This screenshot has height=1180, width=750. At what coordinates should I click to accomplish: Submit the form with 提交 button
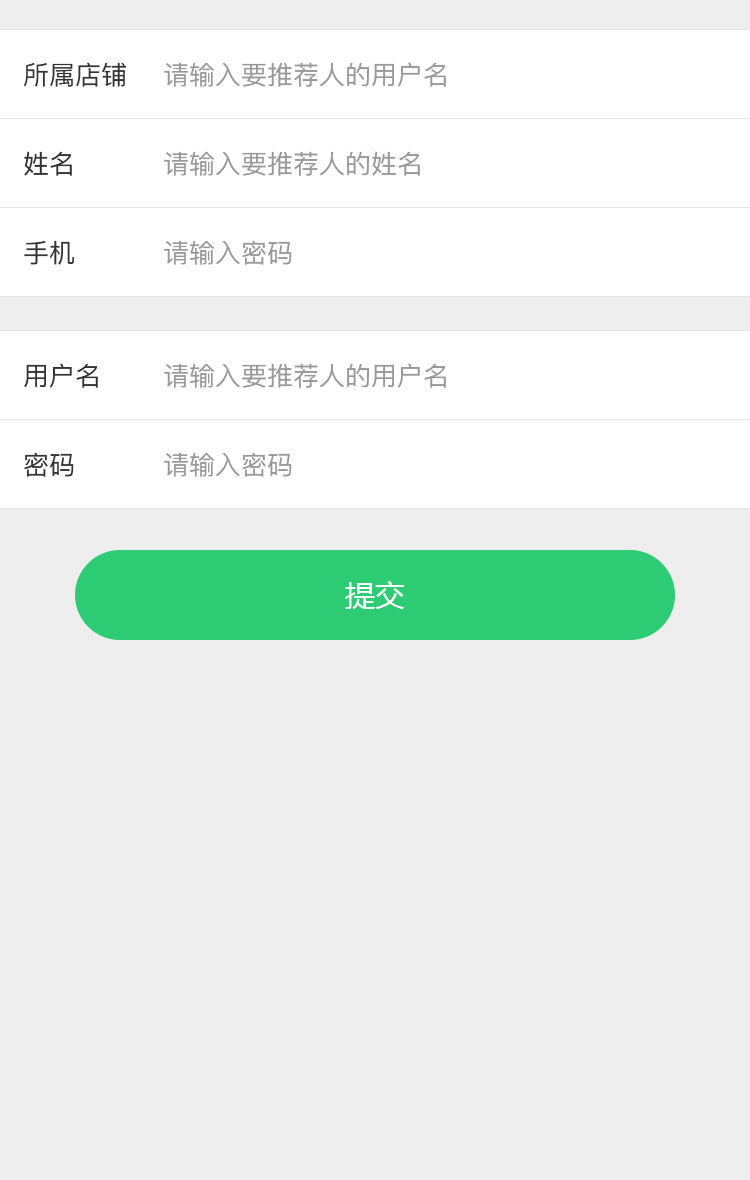[375, 595]
